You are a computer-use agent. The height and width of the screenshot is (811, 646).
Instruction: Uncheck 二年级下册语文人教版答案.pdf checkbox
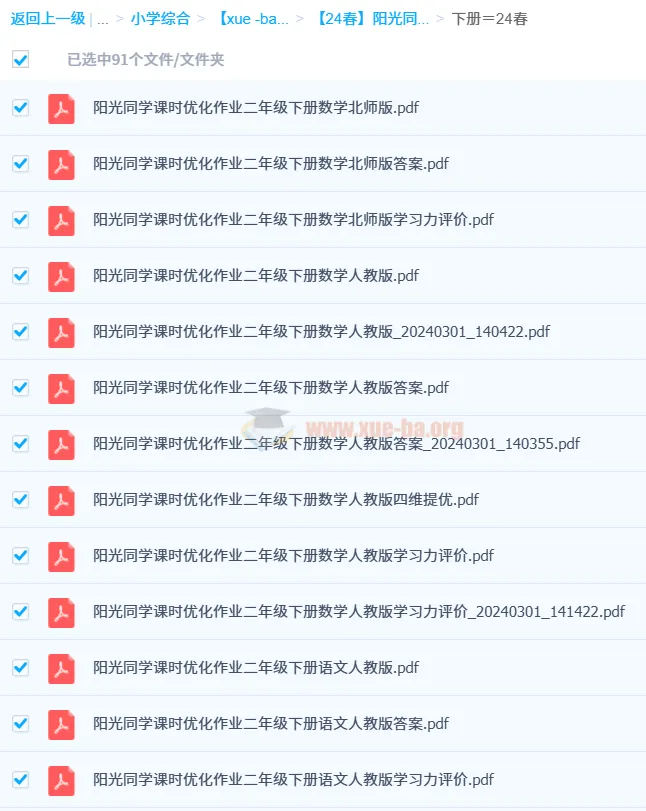pyautogui.click(x=20, y=723)
